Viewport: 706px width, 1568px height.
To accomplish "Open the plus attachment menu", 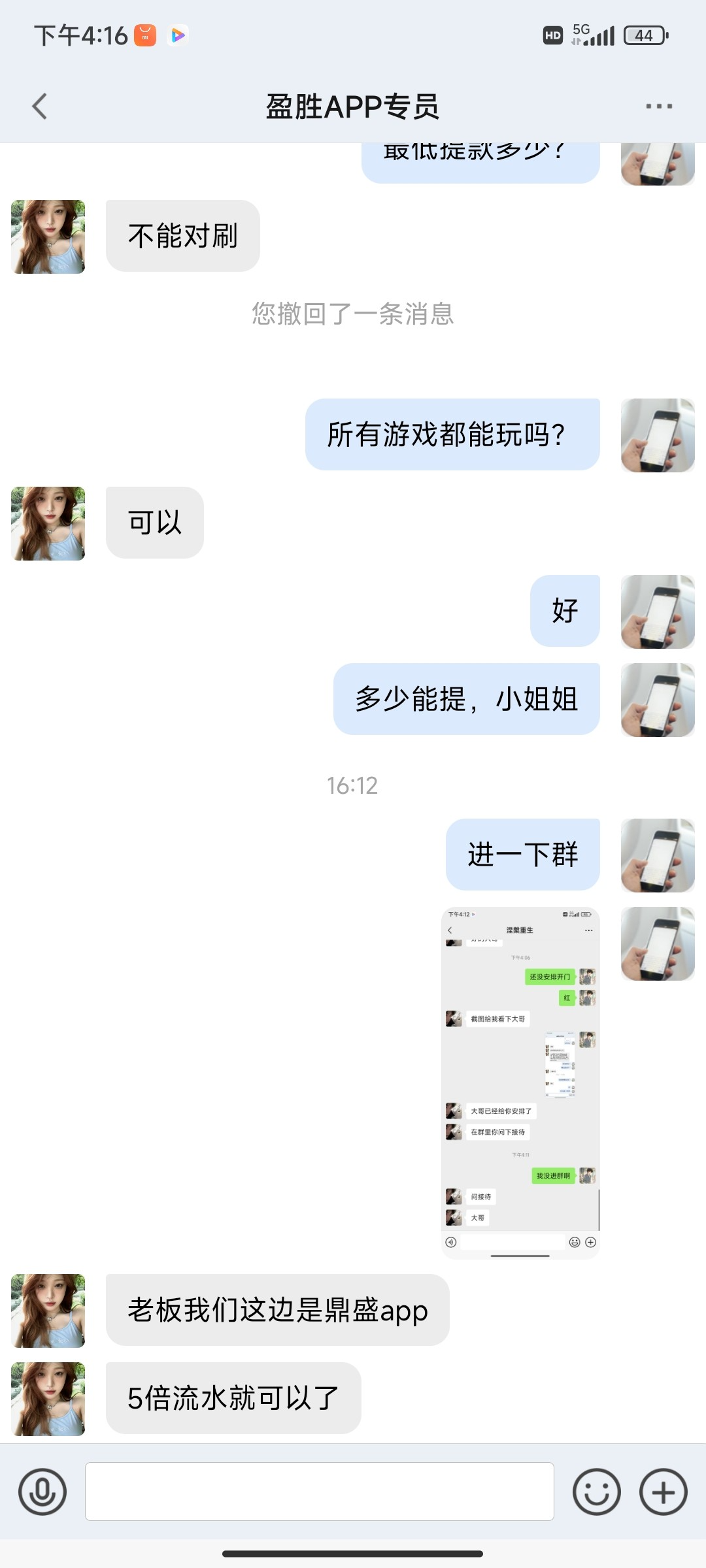I will point(663,1492).
